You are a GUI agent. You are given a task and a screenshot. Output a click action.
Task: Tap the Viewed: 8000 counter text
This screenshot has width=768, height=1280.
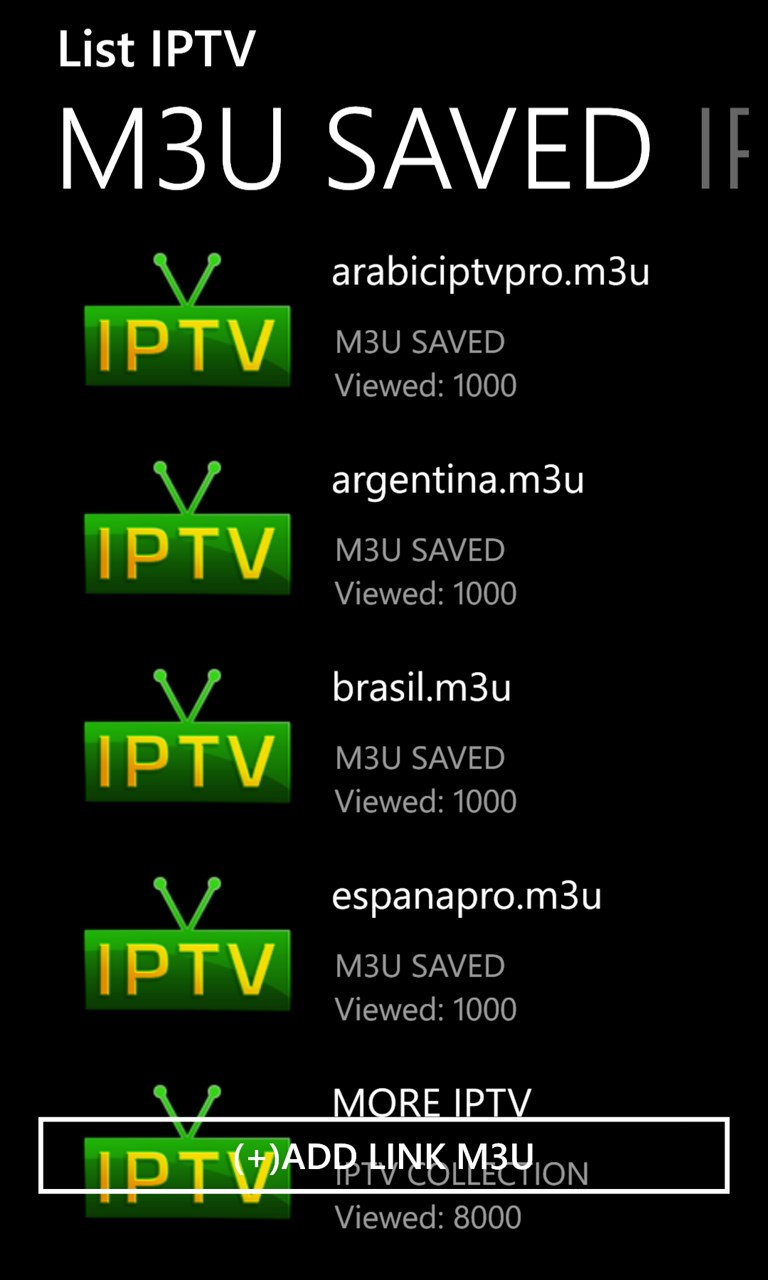click(x=425, y=1217)
